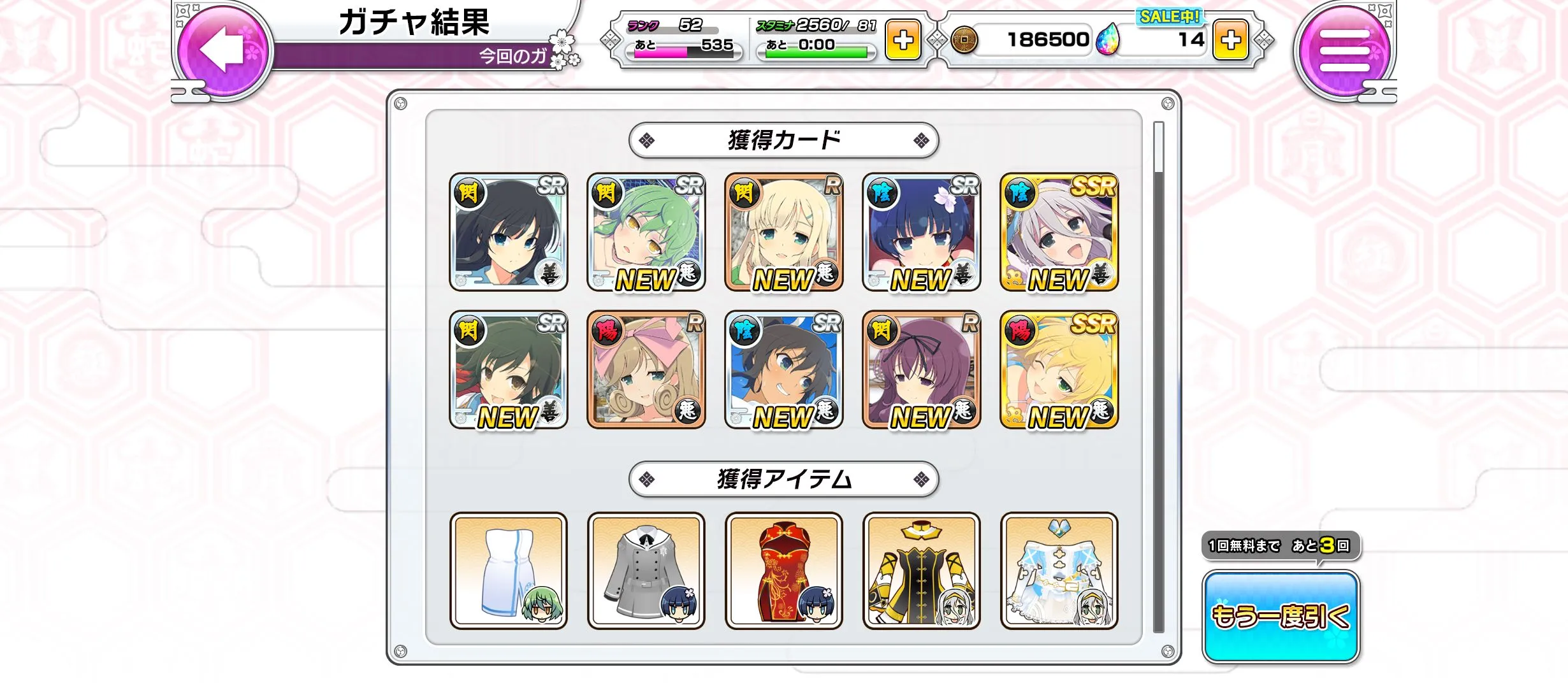Open the silver-haired SSR card
Image resolution: width=1568 pixels, height=688 pixels.
click(x=1059, y=232)
